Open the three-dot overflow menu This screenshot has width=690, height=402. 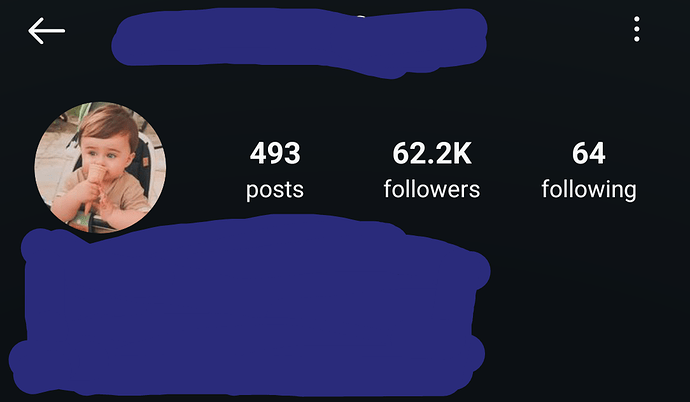click(x=637, y=30)
